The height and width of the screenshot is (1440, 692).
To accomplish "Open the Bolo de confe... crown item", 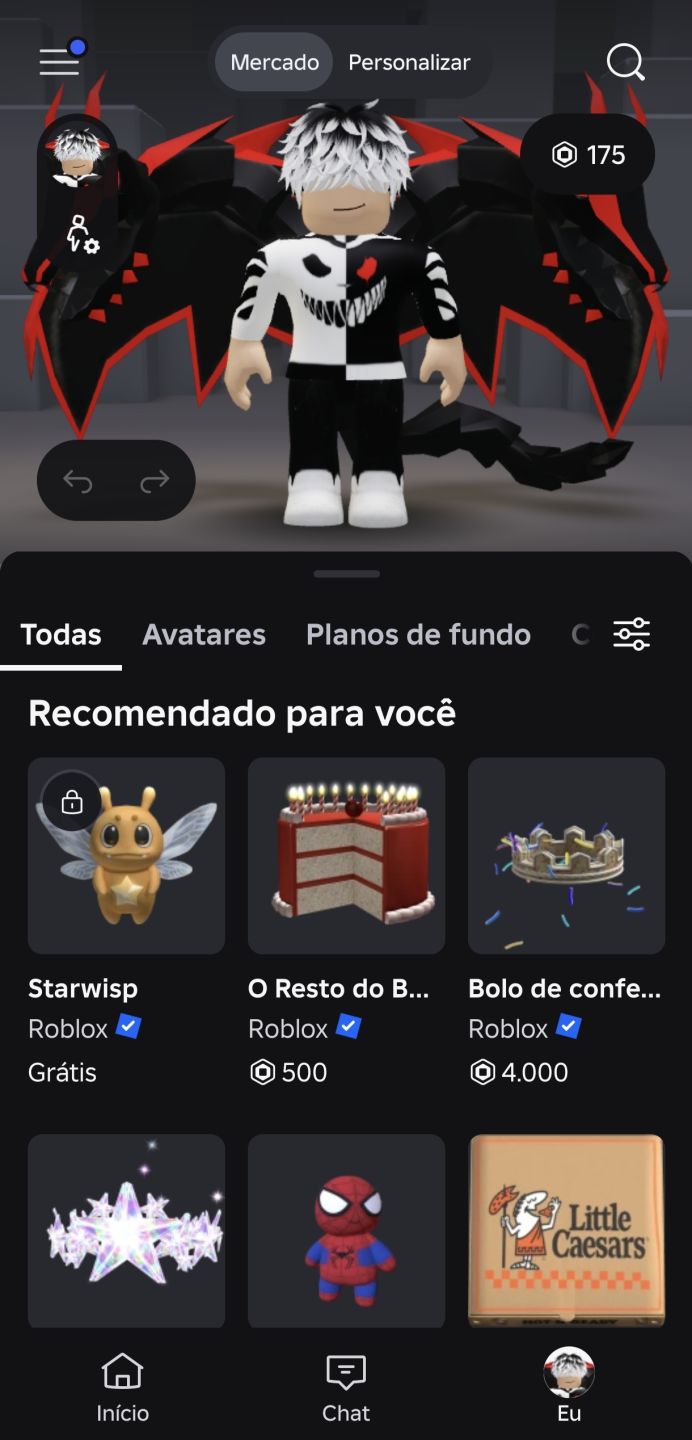I will 566,855.
